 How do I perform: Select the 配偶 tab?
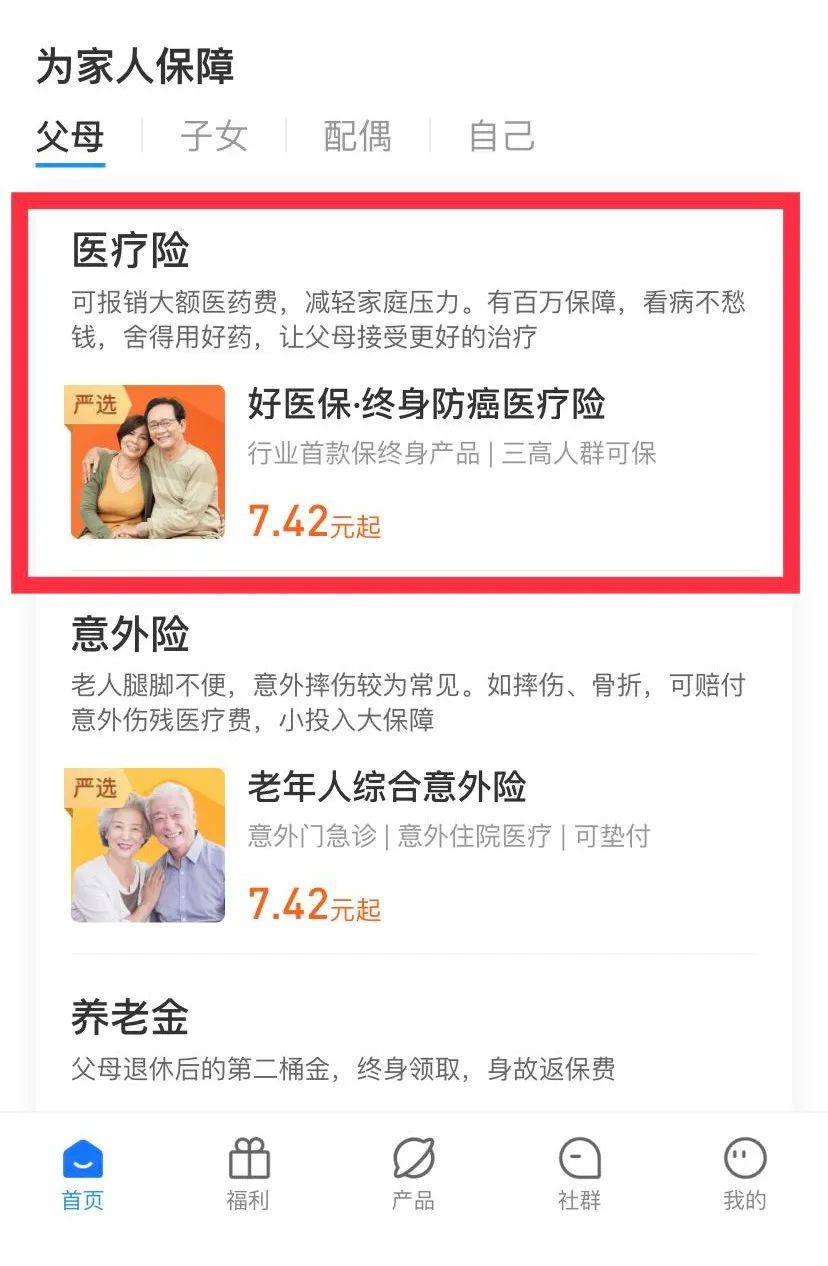(357, 136)
